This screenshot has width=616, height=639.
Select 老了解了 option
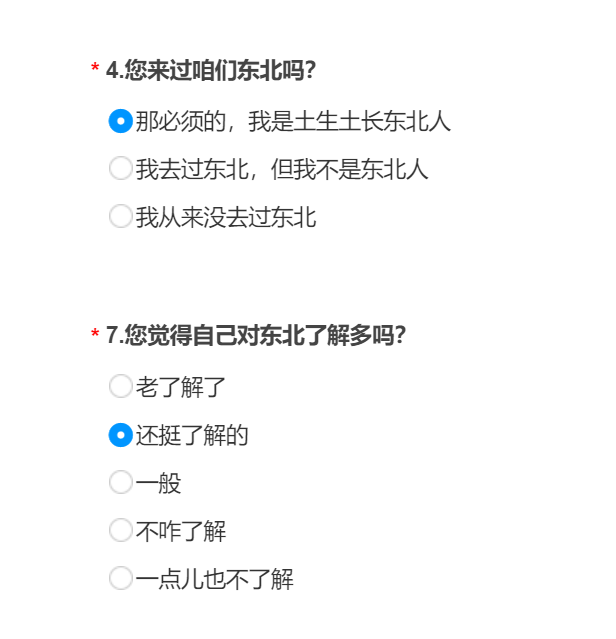[x=120, y=386]
